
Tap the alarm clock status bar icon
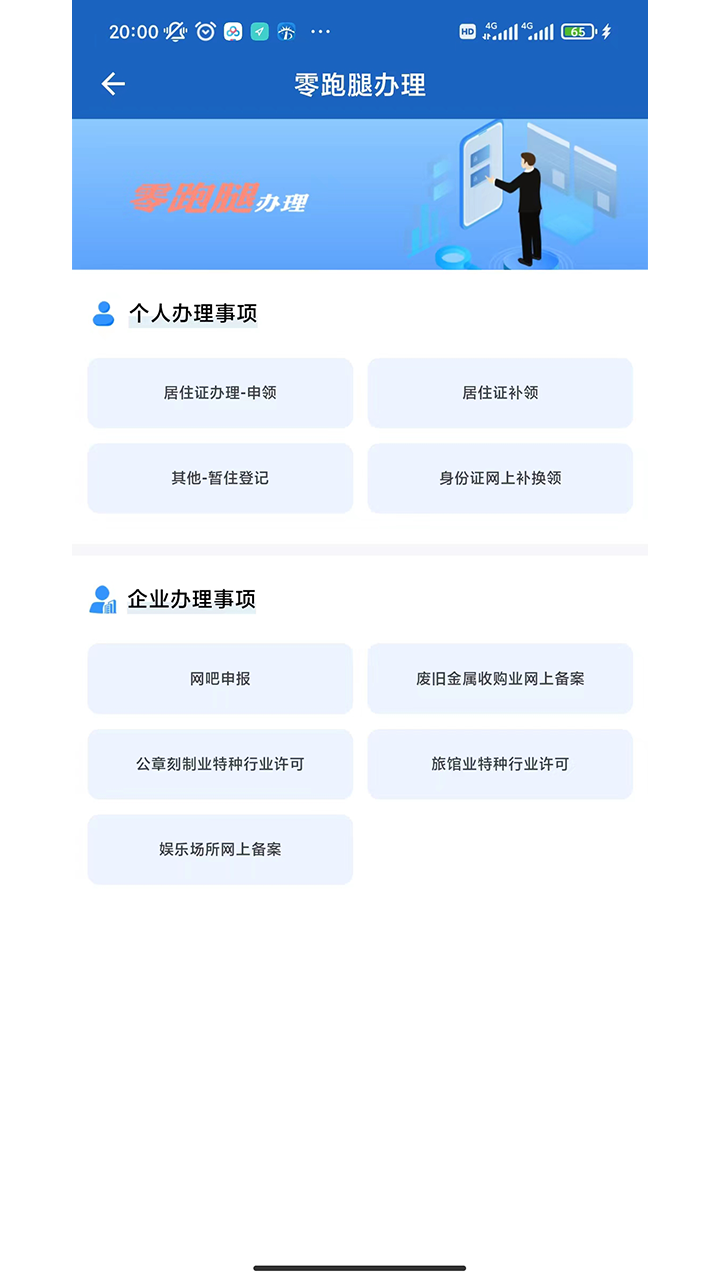point(204,32)
